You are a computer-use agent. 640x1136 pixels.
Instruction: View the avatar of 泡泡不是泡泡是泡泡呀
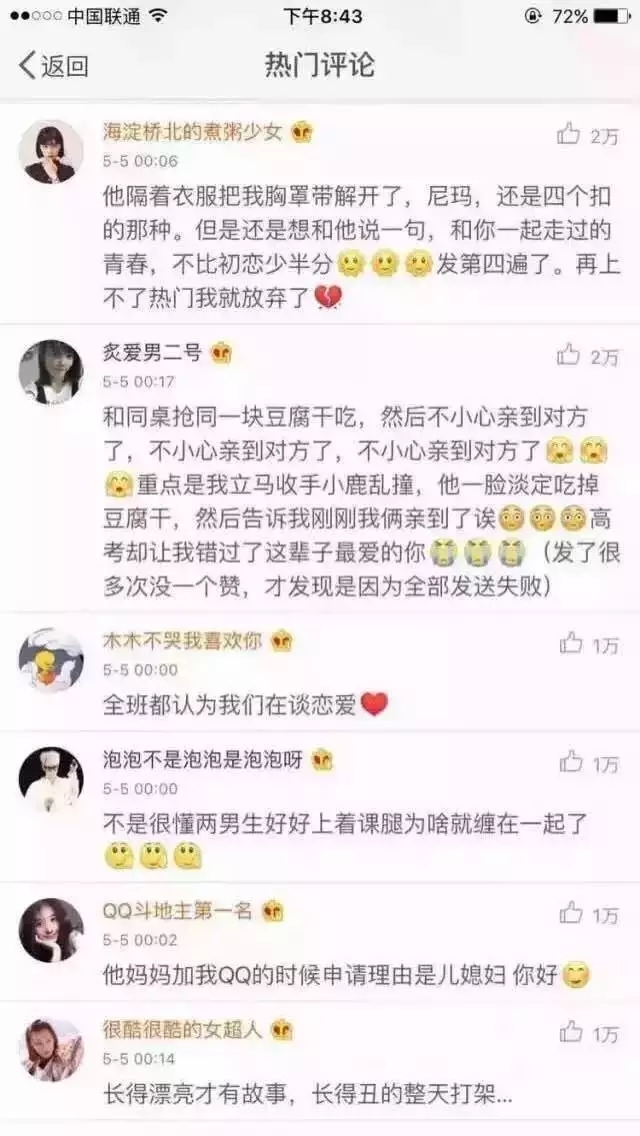pos(51,779)
